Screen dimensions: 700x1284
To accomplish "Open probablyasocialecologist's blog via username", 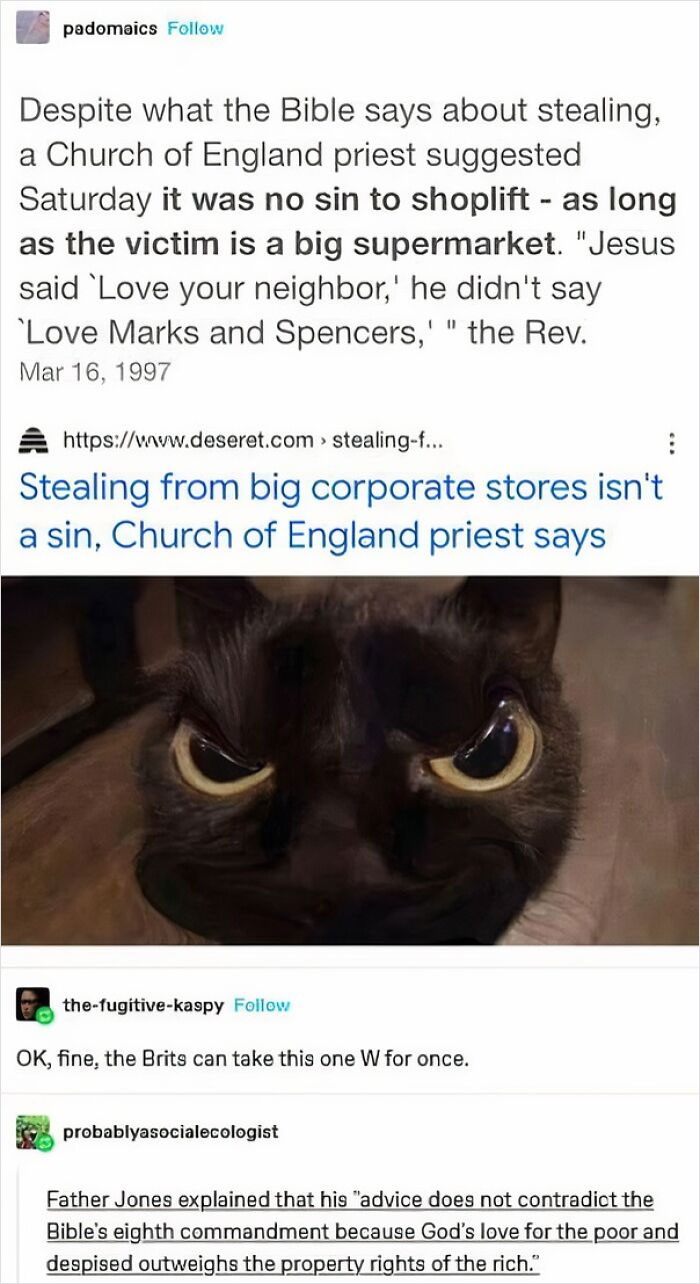I will (171, 1132).
